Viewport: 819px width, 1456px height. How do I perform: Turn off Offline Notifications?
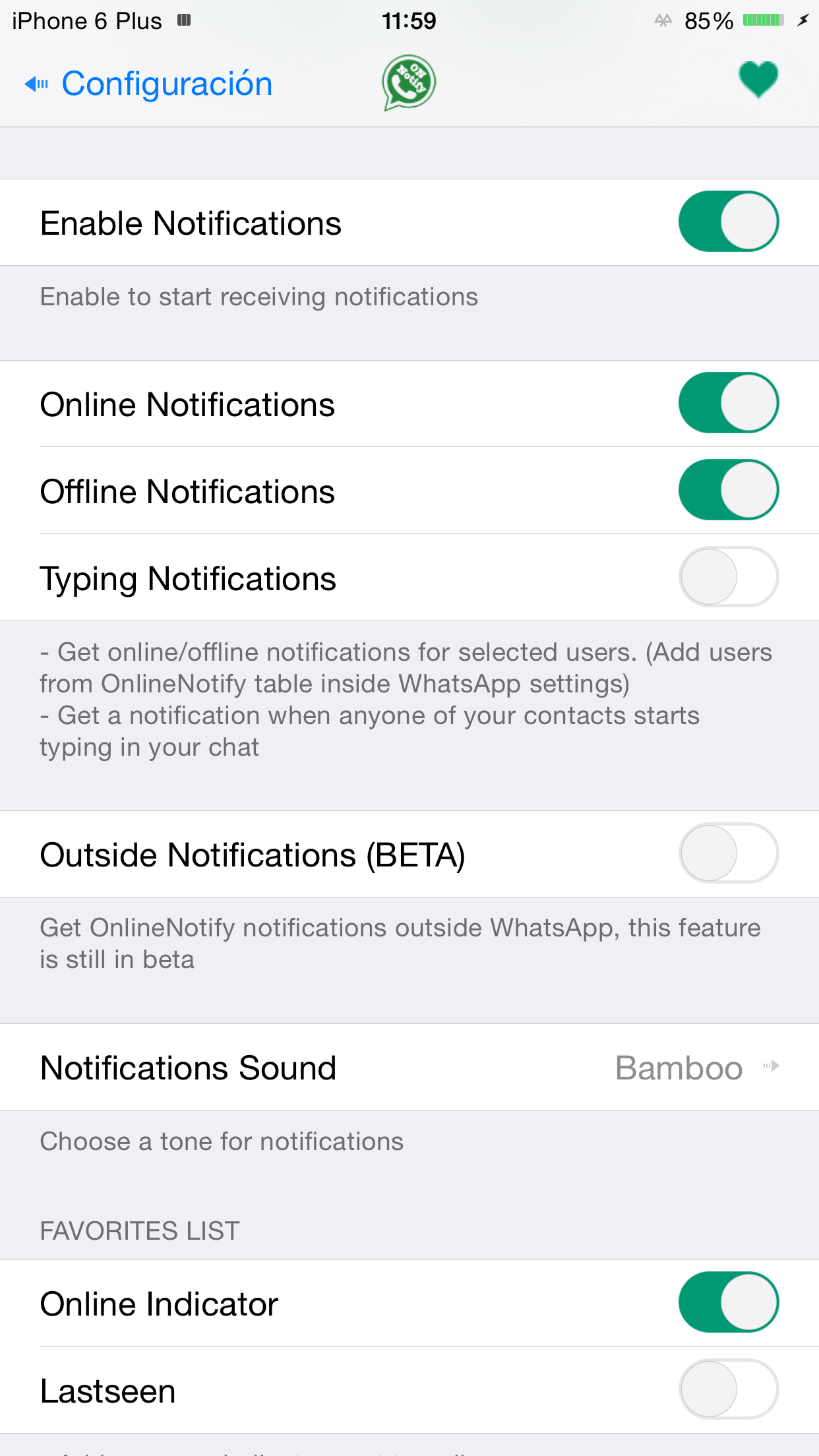point(728,490)
